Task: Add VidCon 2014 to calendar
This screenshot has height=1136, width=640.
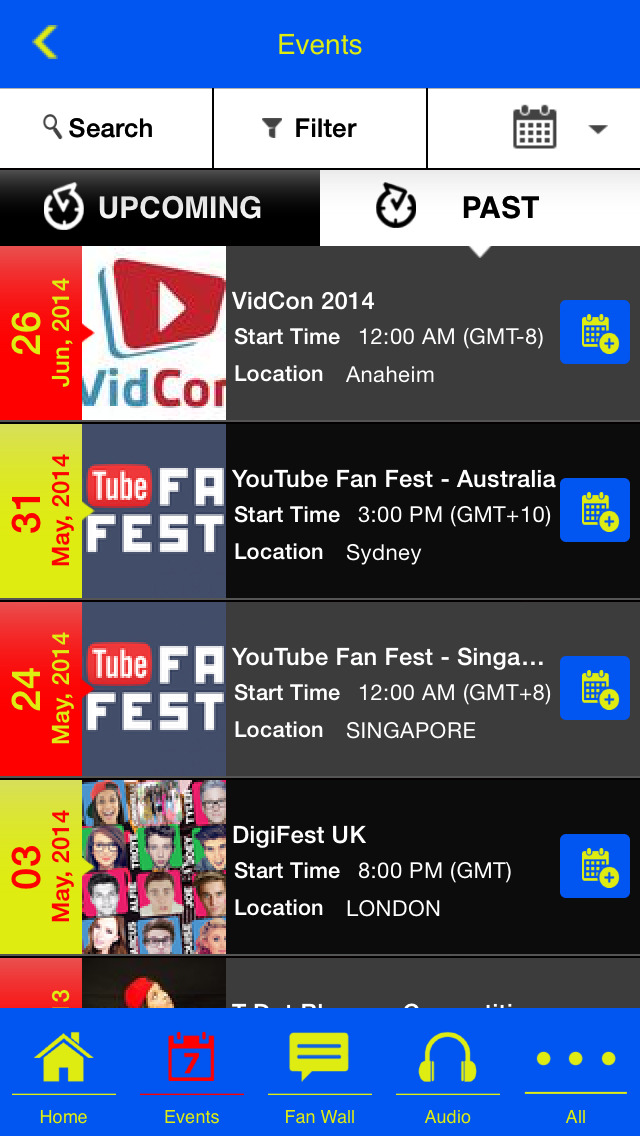Action: point(595,332)
